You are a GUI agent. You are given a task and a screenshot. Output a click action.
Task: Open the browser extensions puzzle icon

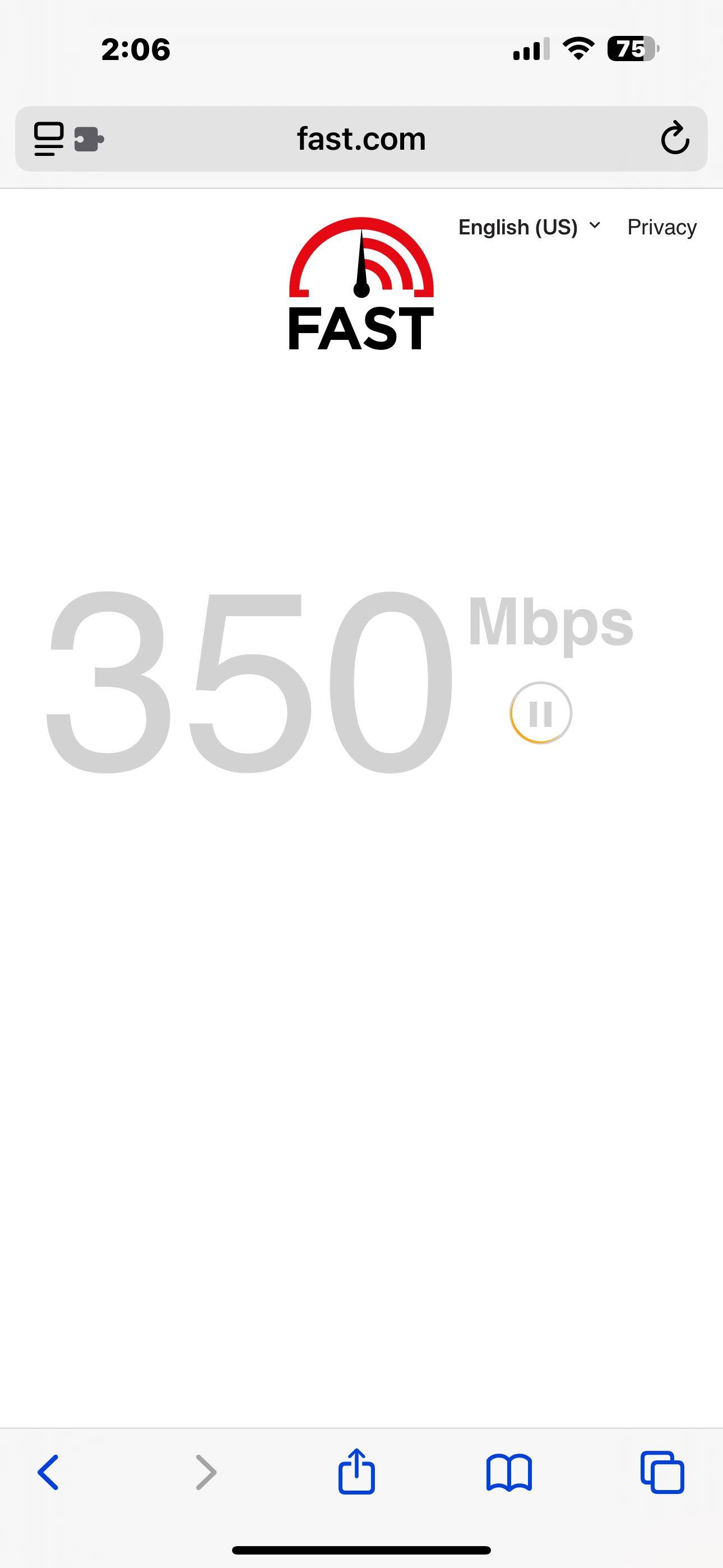tap(89, 140)
